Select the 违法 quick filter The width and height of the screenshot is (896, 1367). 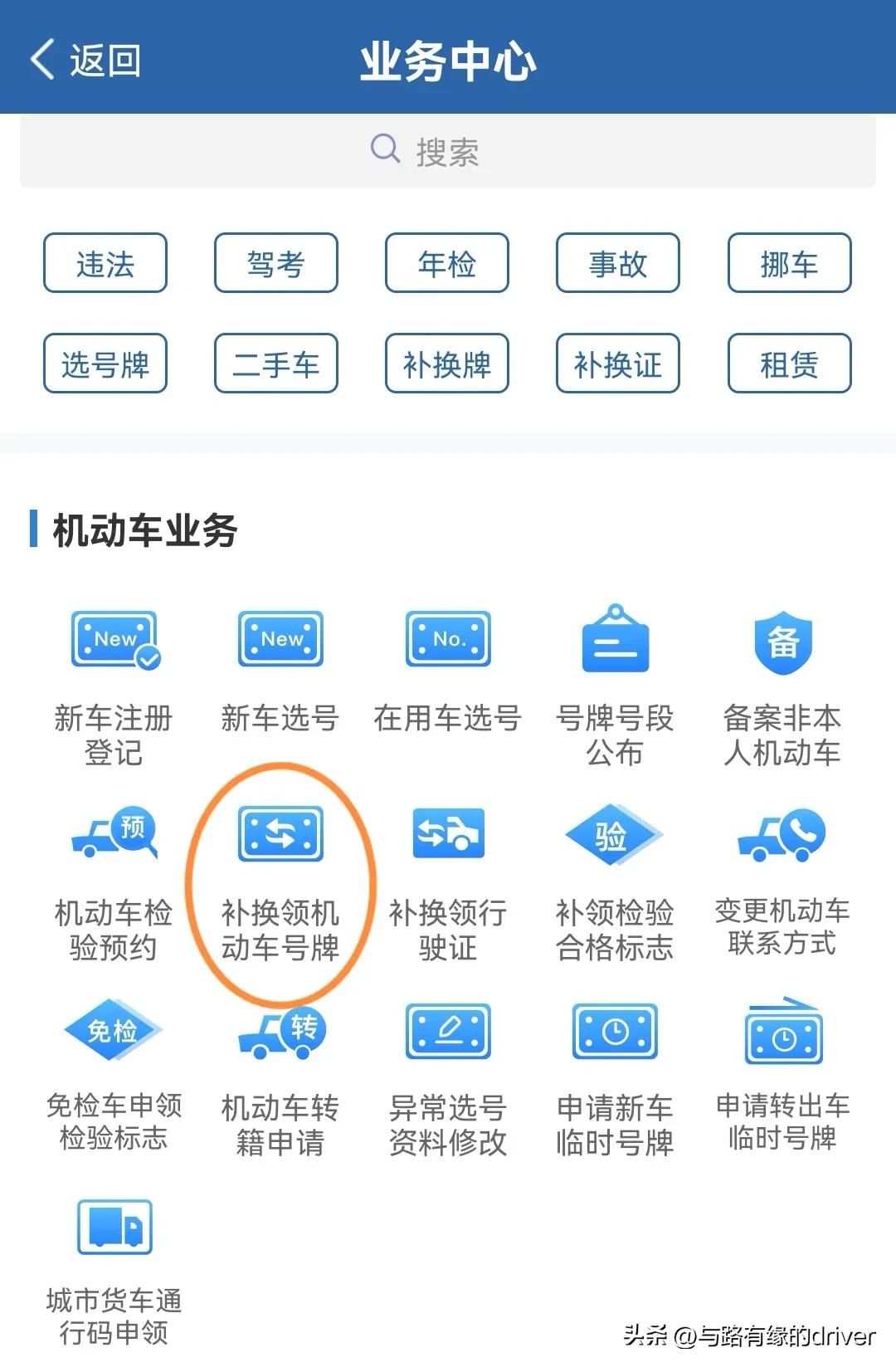tap(105, 264)
